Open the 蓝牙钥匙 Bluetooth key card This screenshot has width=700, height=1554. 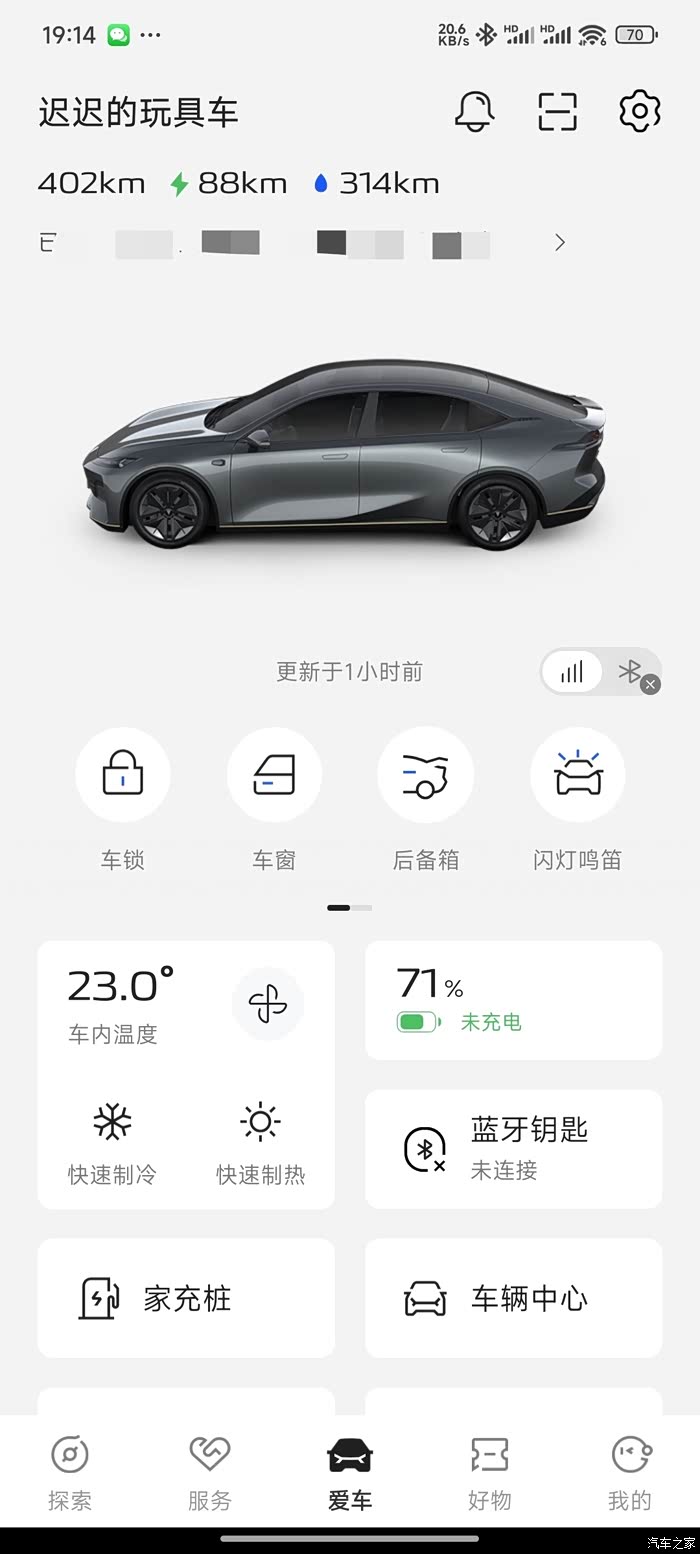point(513,1149)
